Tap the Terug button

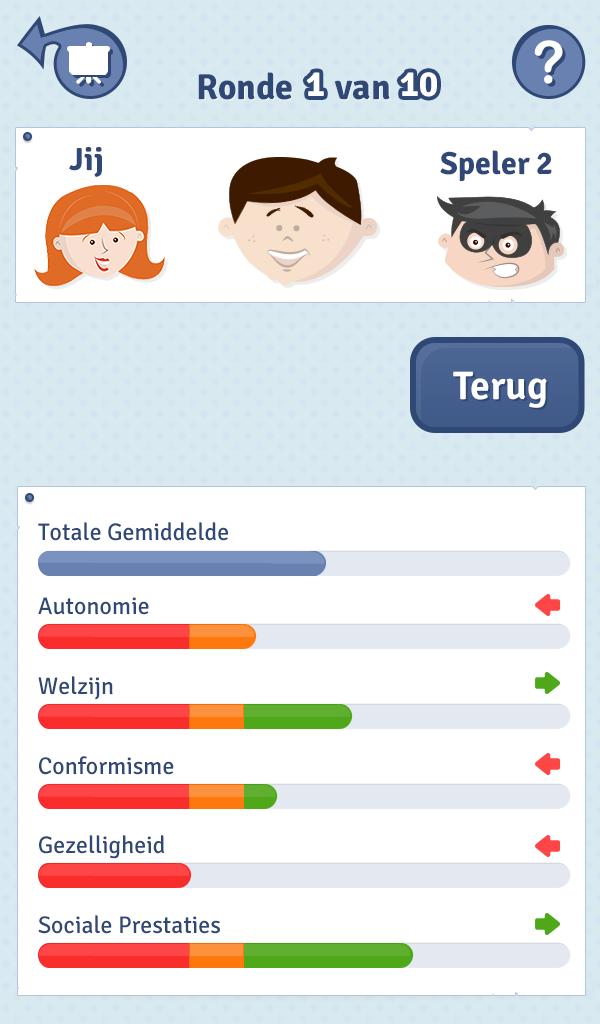point(497,386)
